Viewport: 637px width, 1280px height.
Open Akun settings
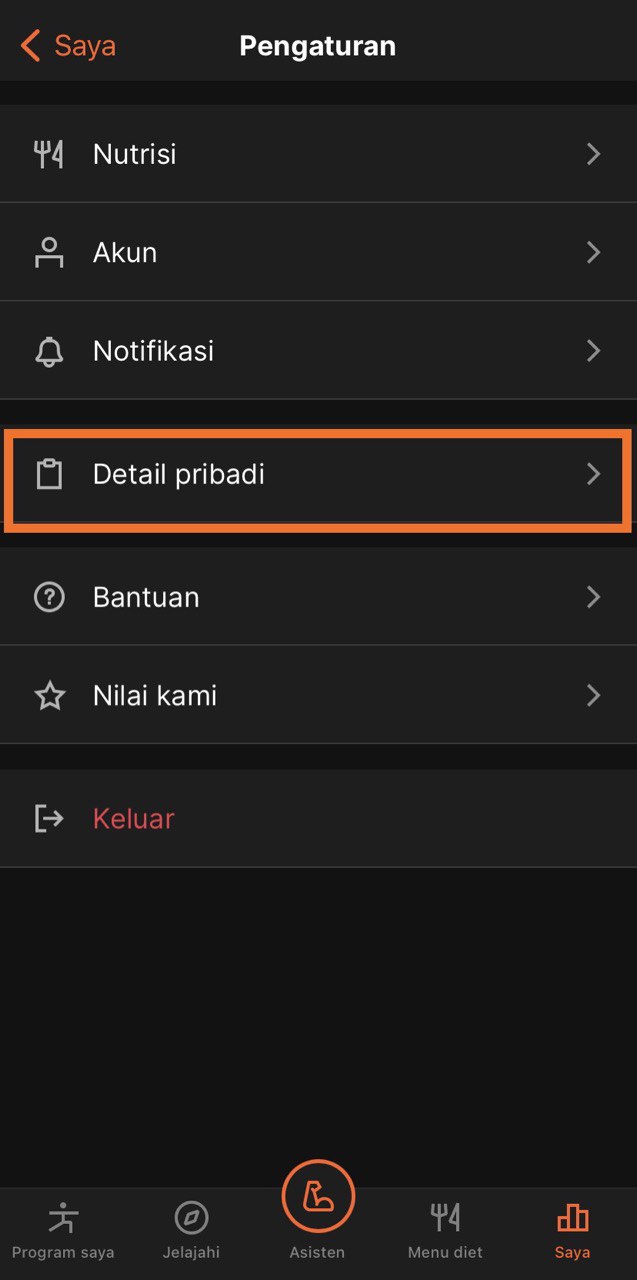(318, 252)
